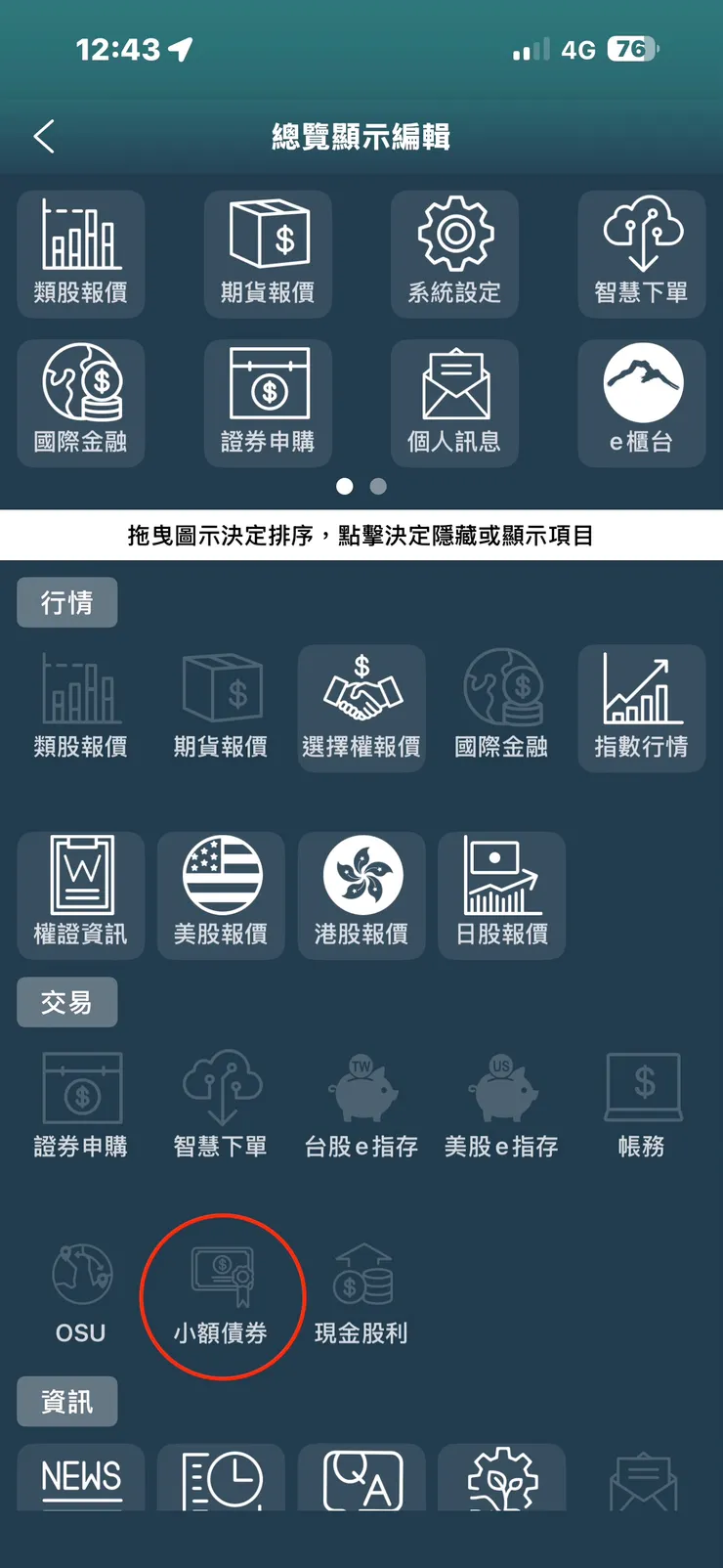Tap the 個人訊息 envelope icon
723x1568 pixels.
coord(454,389)
